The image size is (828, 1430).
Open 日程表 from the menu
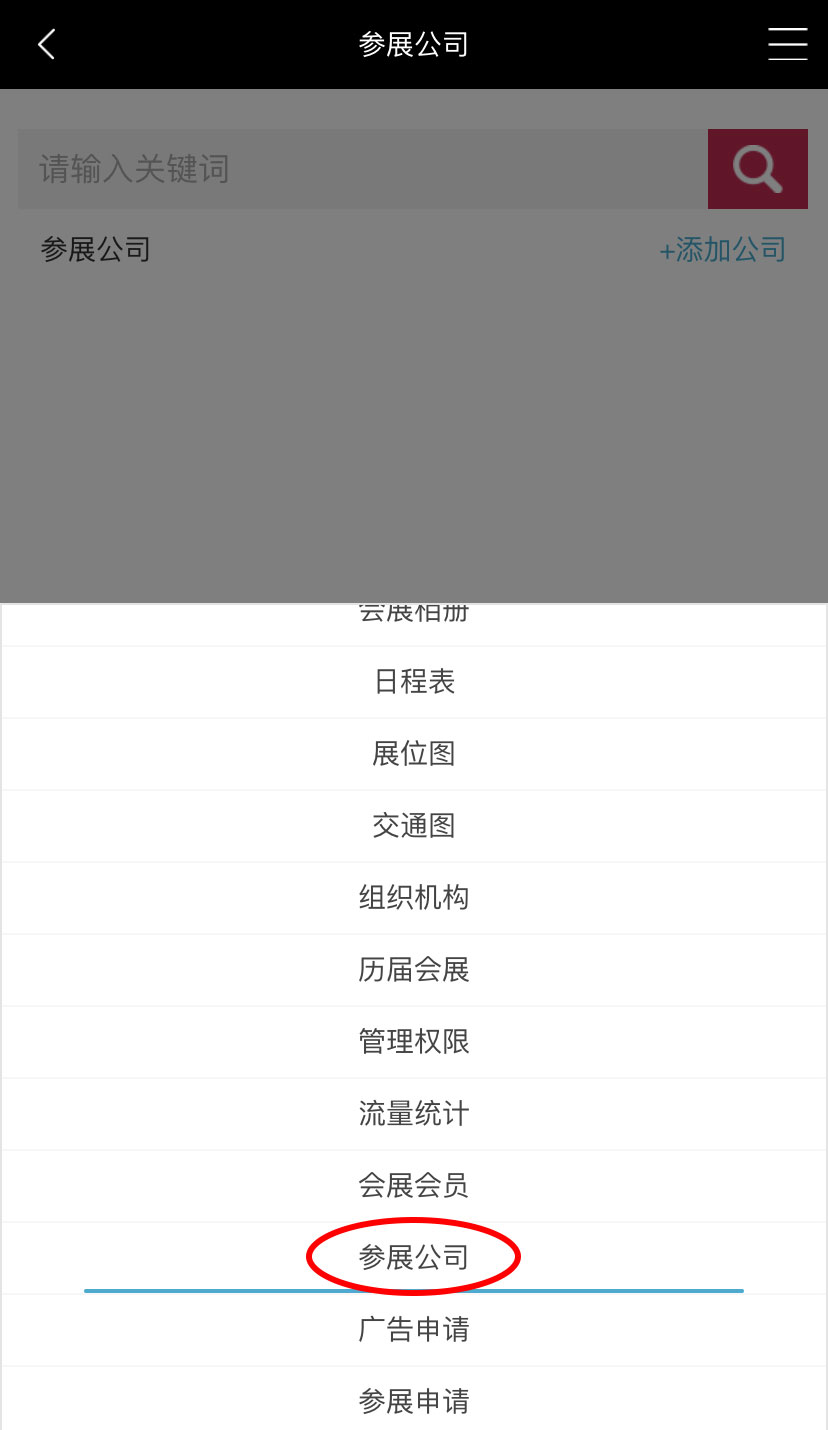coord(414,682)
